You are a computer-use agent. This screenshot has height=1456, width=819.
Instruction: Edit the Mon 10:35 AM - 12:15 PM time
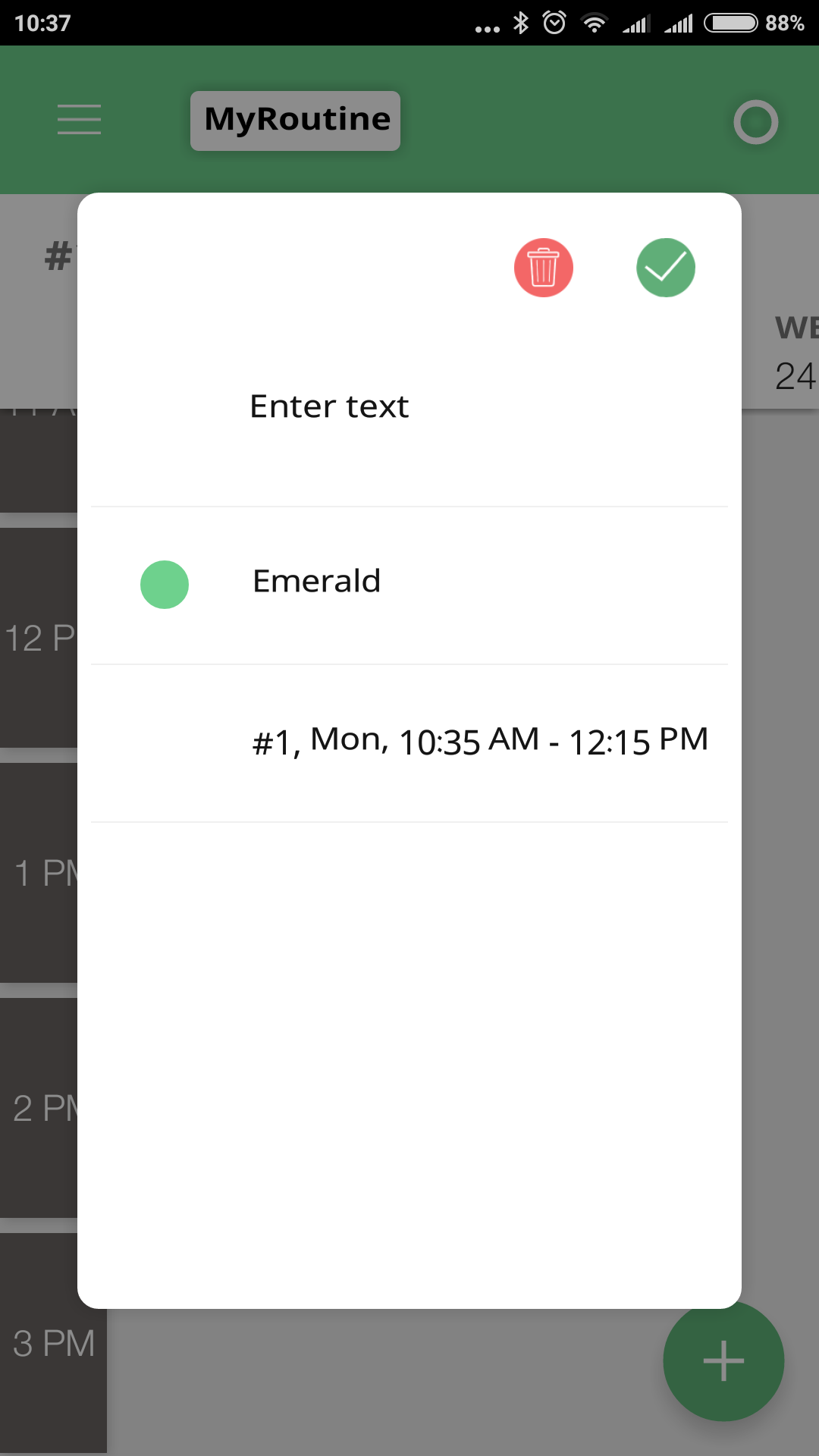(409, 742)
